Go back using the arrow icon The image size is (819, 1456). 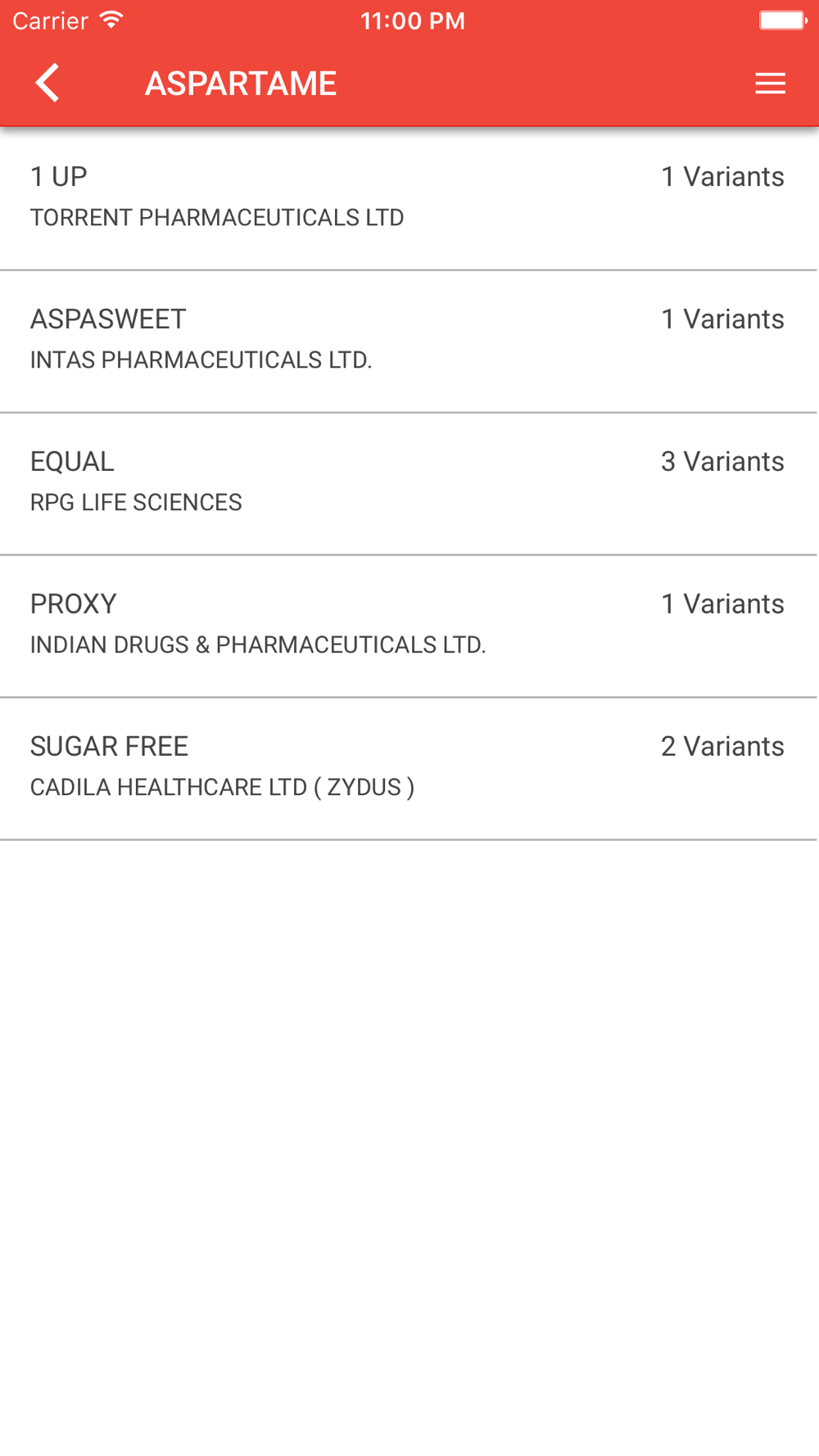point(48,83)
